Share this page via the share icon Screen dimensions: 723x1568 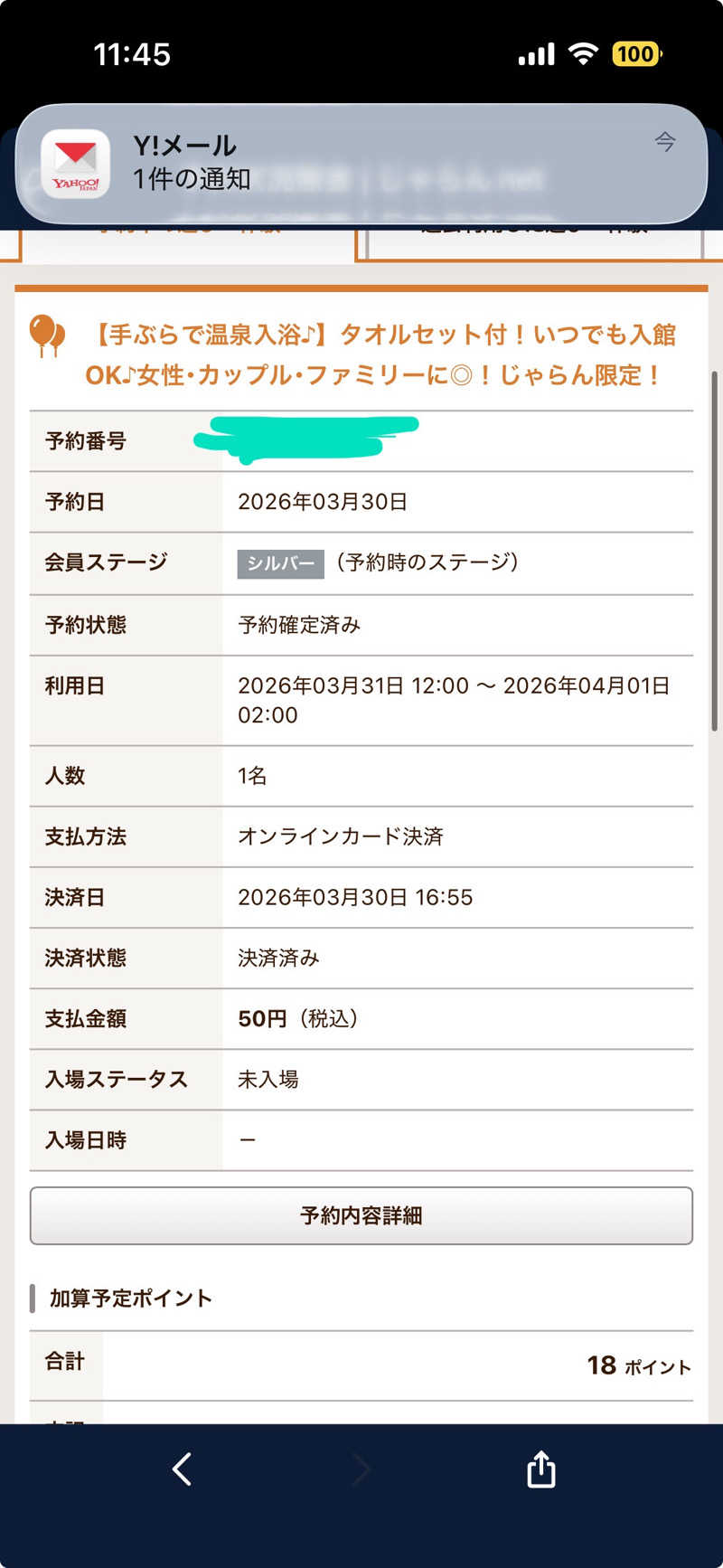[x=540, y=1469]
